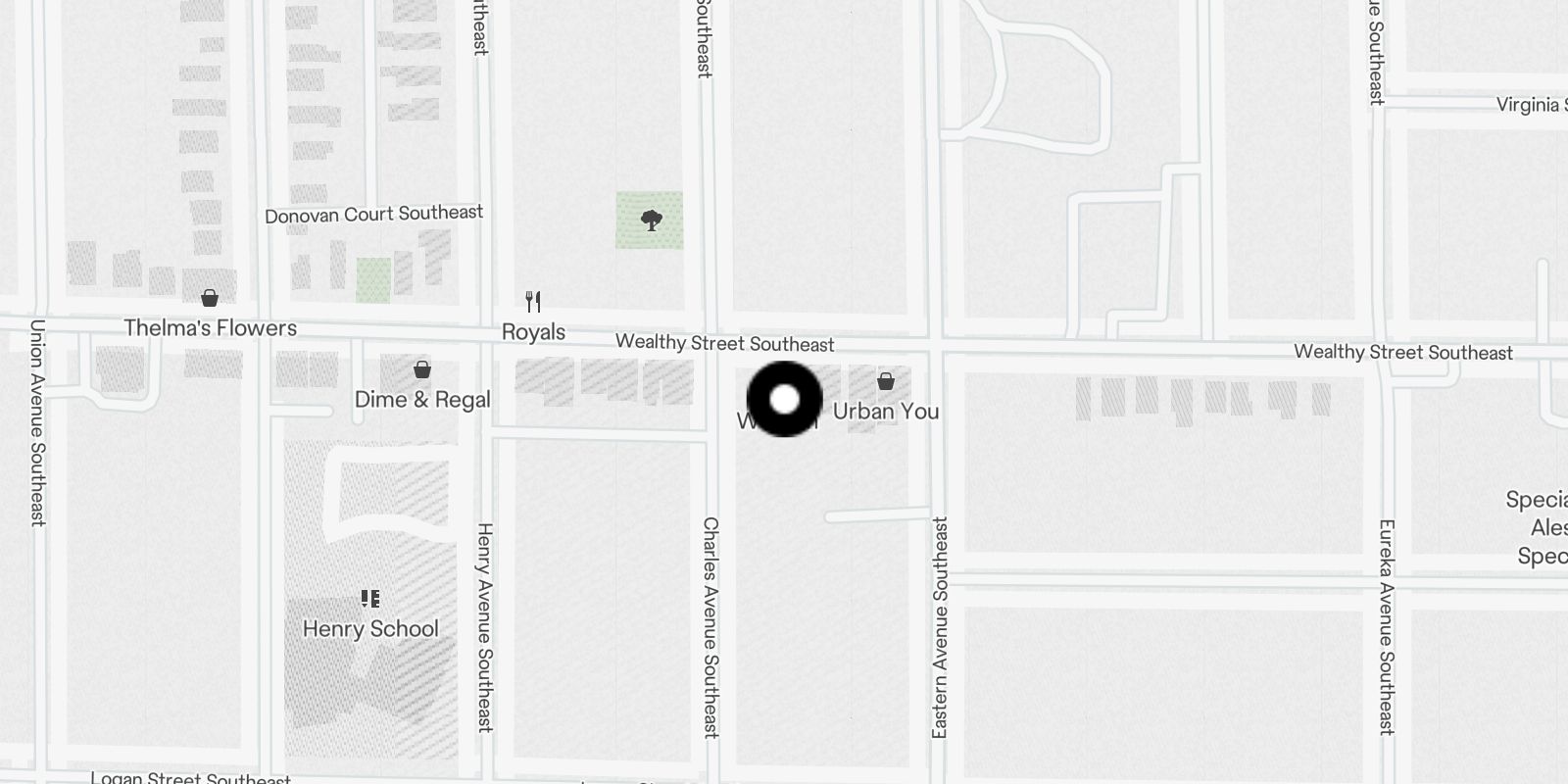Open the Urban You shop marker
The height and width of the screenshot is (784, 1568).
[886, 381]
